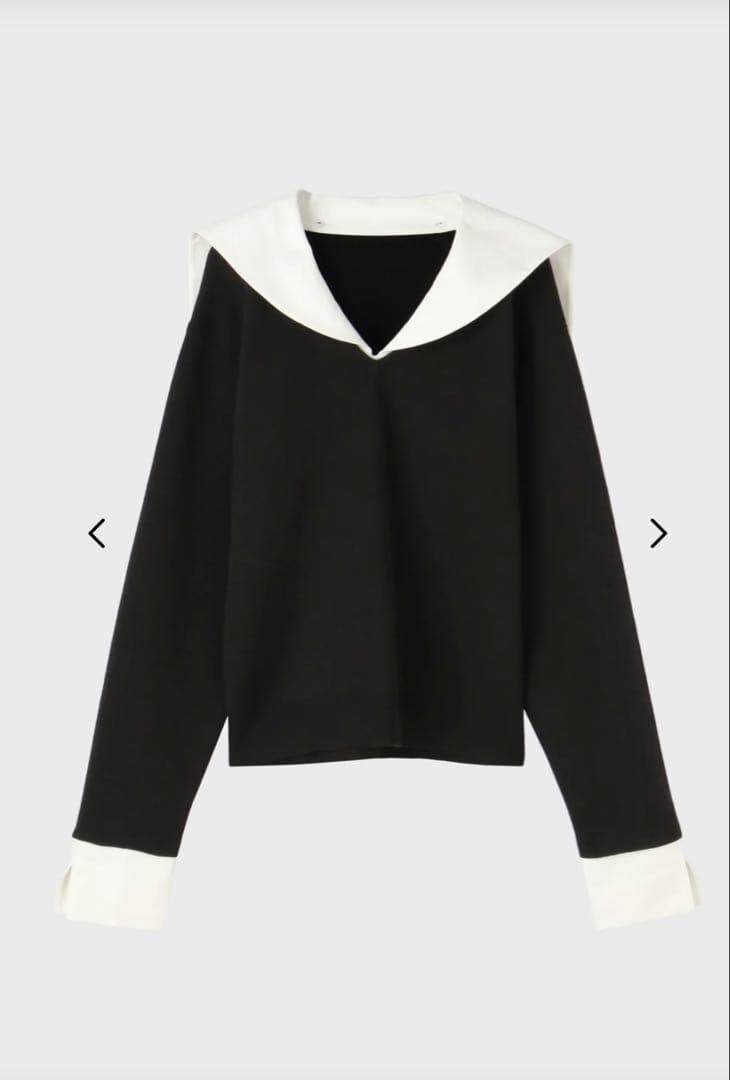Screen dimensions: 730x1080
Task: Go to the previous product image
Action: [97, 533]
